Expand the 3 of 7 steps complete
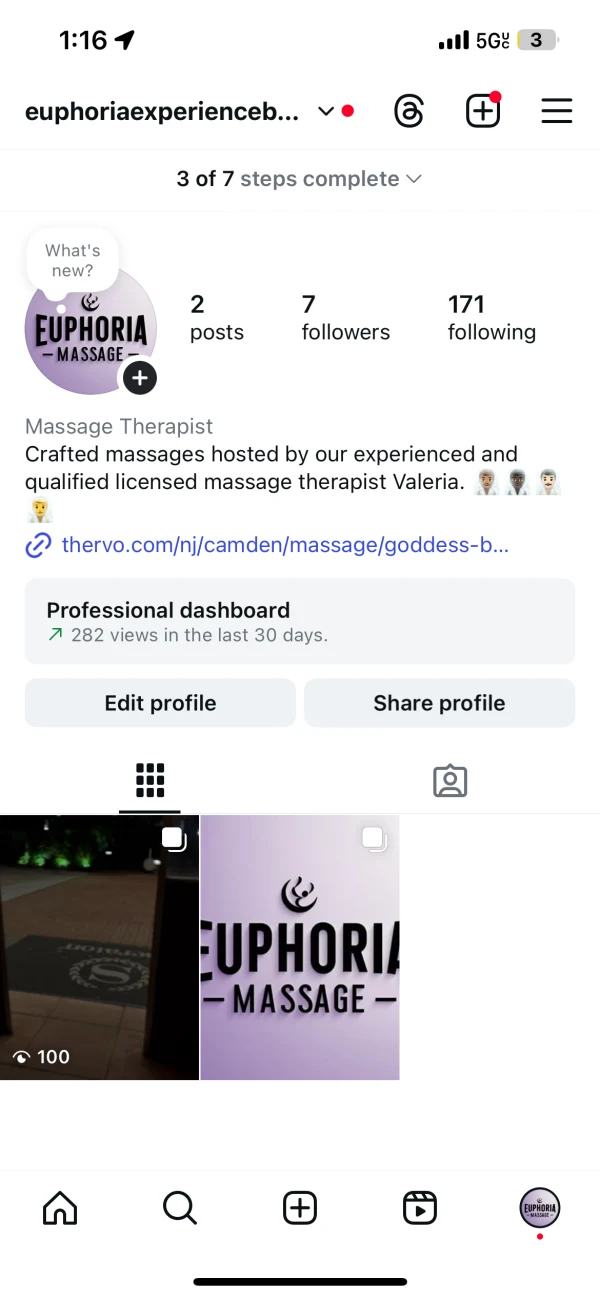600x1298 pixels. point(299,179)
